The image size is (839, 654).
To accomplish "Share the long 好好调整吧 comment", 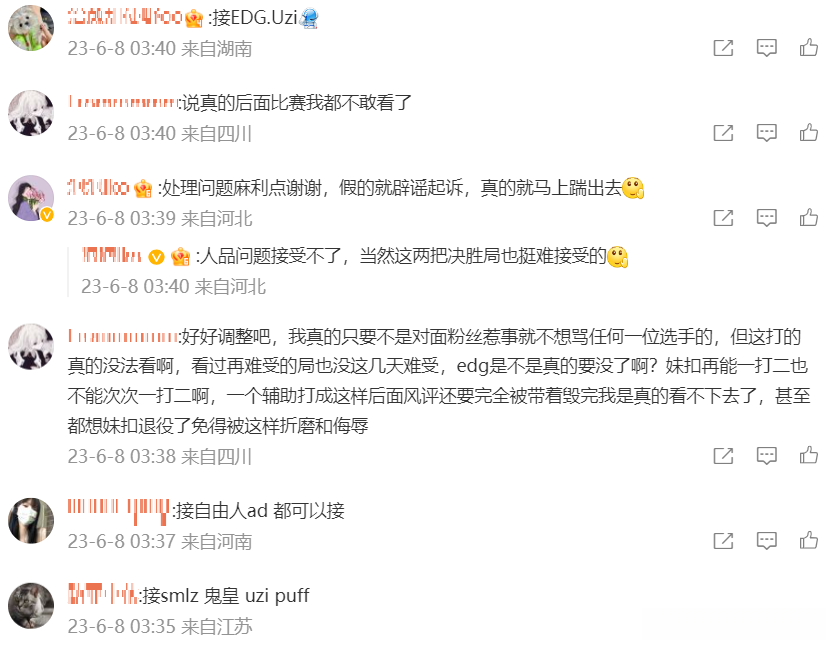I will coord(723,456).
